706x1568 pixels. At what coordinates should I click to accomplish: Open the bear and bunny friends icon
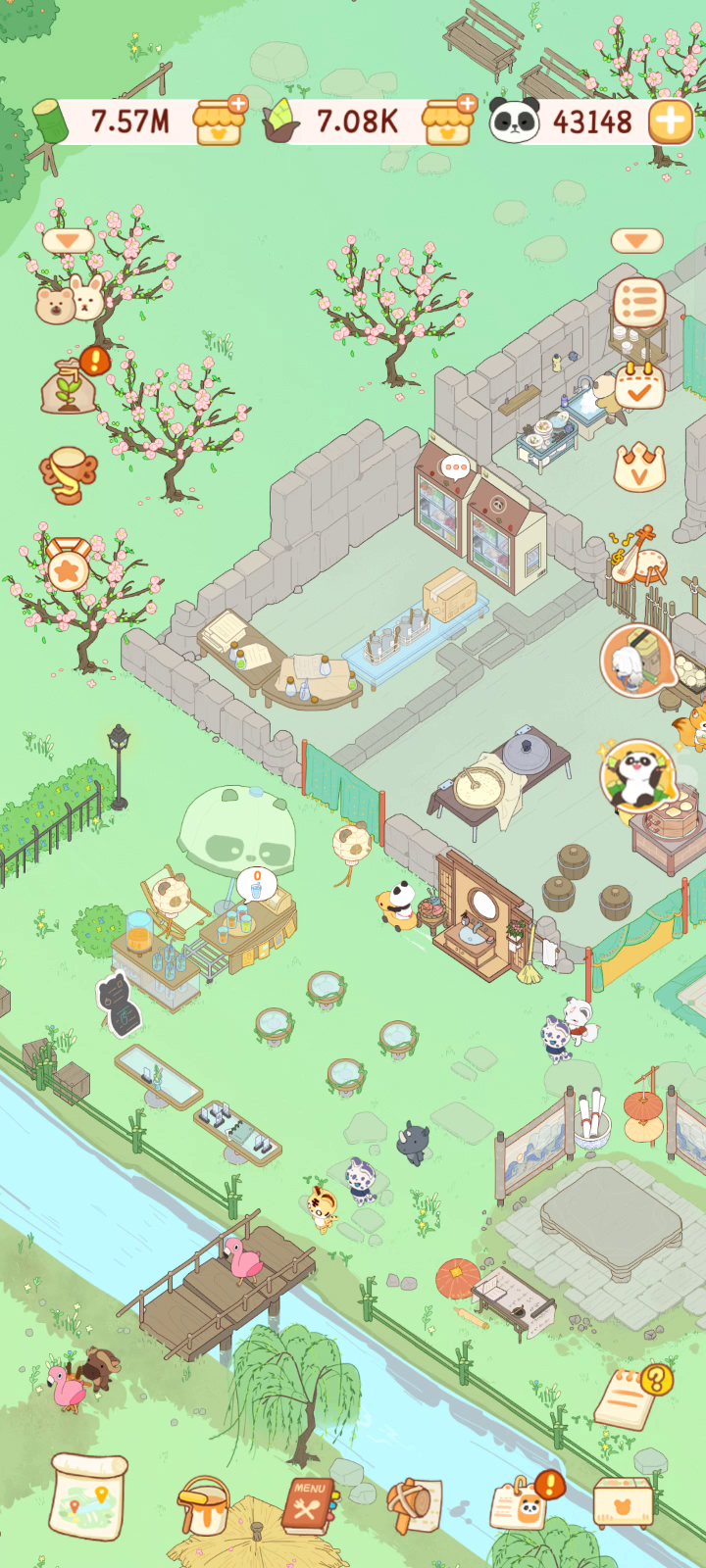[x=71, y=299]
